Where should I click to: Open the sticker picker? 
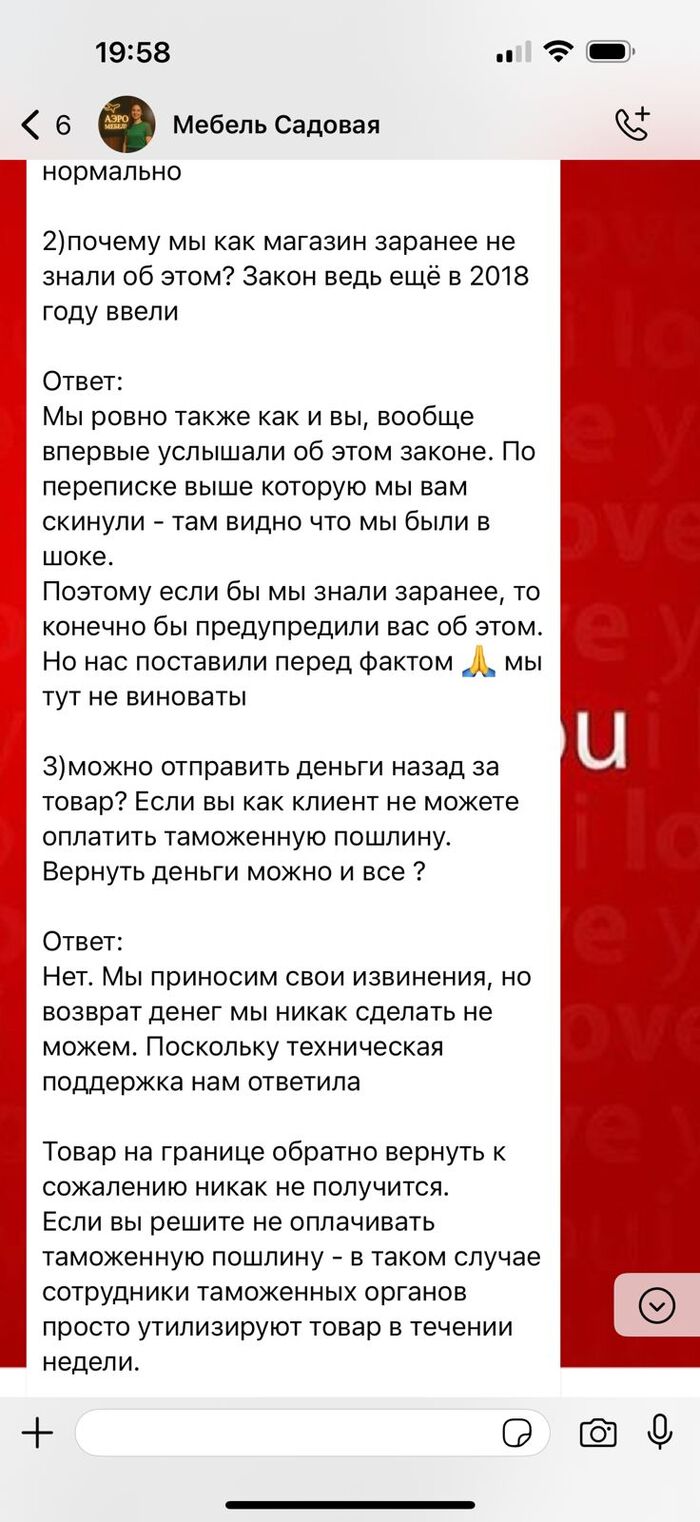tap(517, 1433)
